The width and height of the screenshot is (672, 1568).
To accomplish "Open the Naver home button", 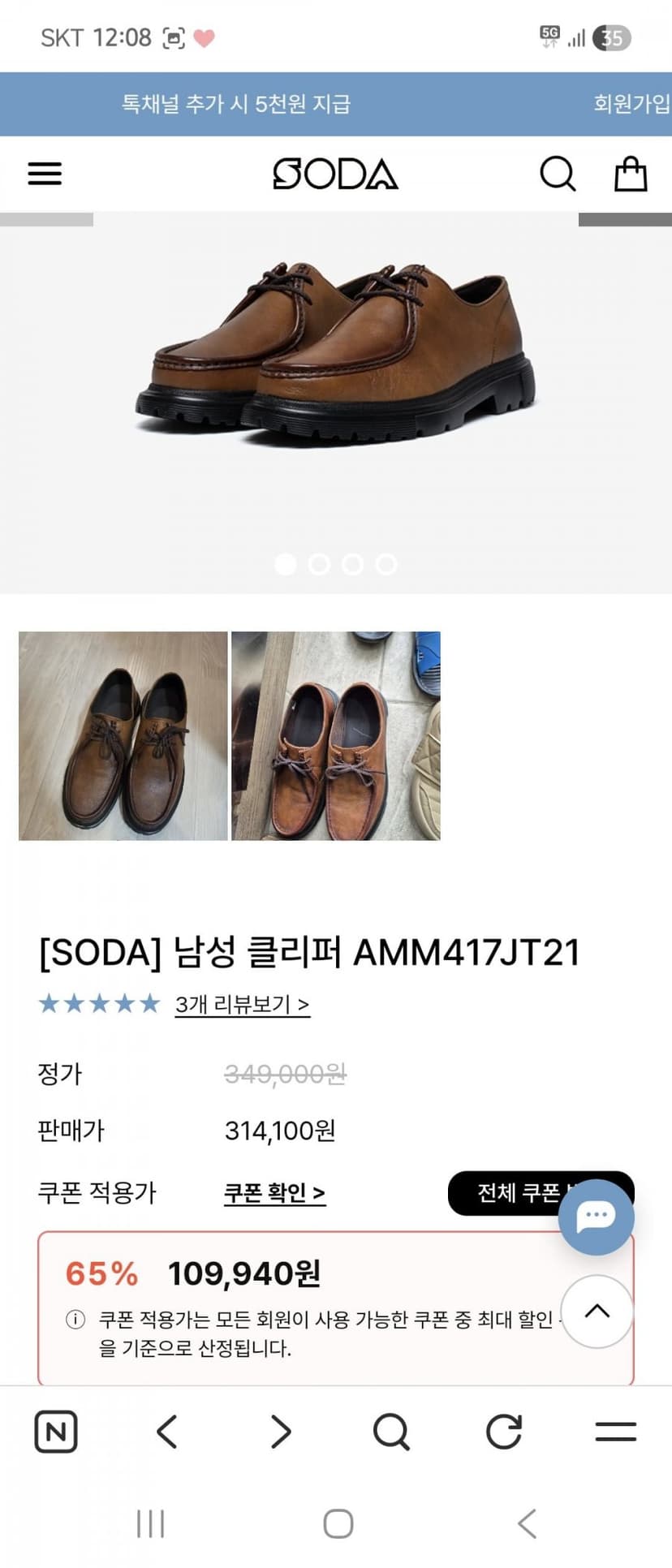I will pyautogui.click(x=56, y=1431).
